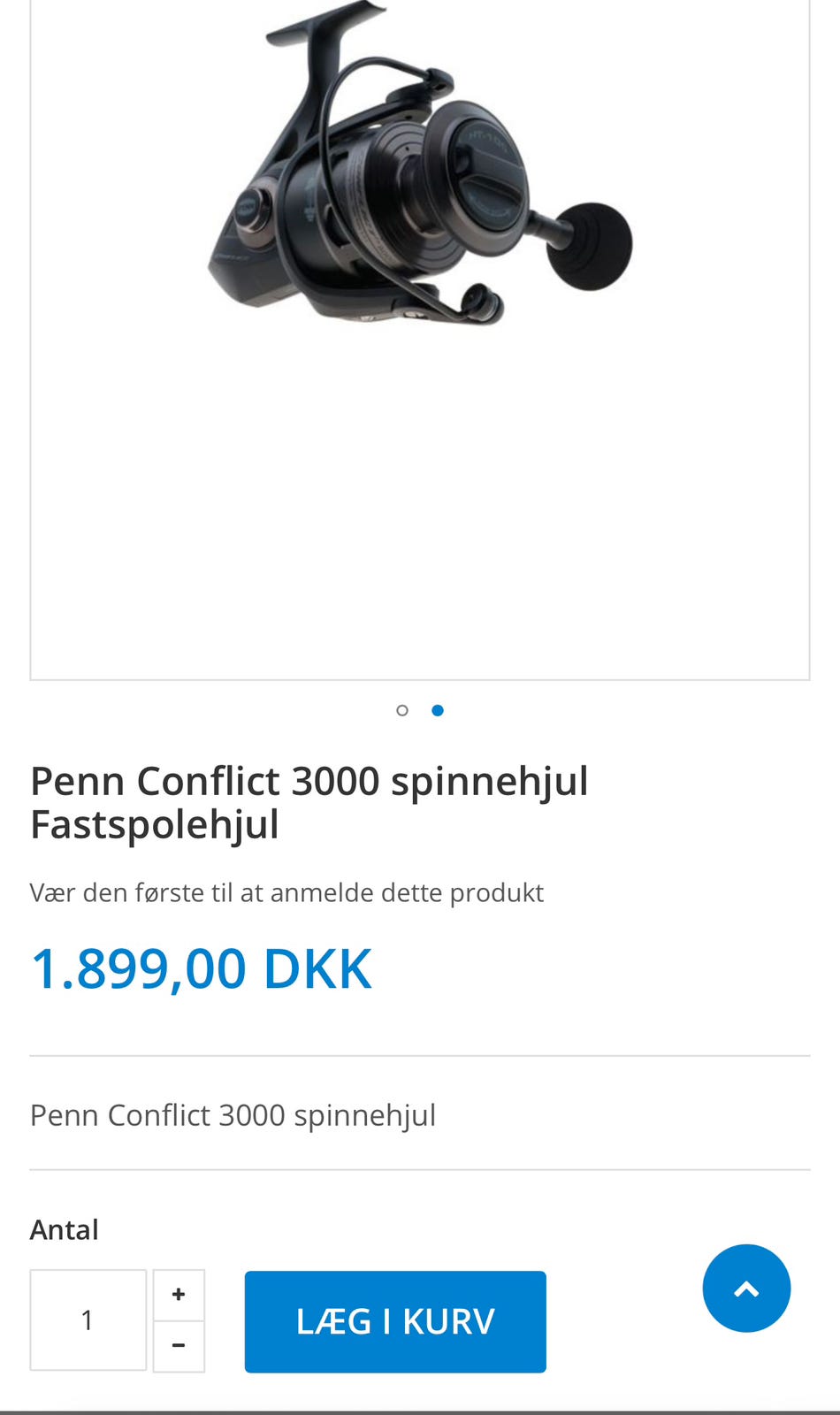Select the second product image dot
840x1415 pixels.
click(x=438, y=710)
